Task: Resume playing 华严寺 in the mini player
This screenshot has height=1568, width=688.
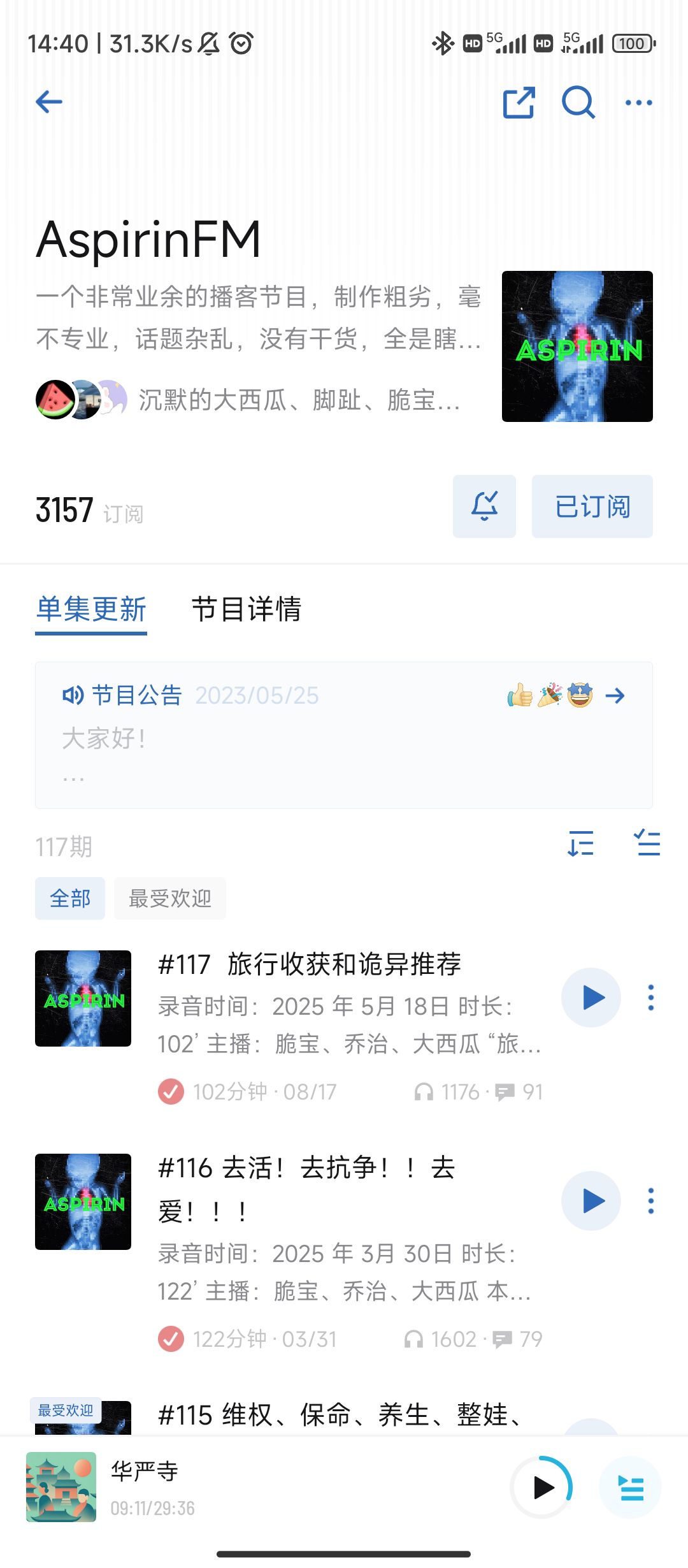Action: [542, 1487]
